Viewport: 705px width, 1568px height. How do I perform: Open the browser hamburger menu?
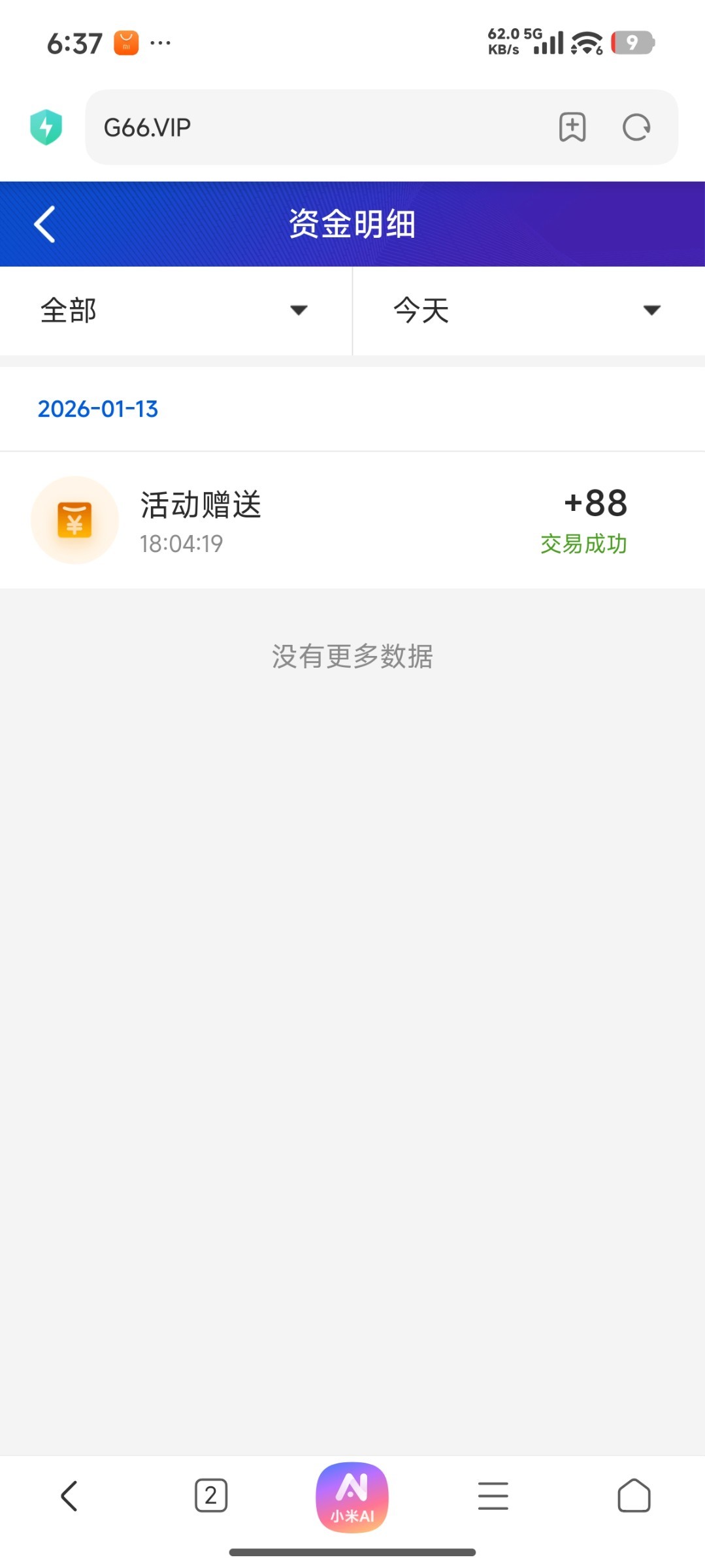pos(493,1495)
